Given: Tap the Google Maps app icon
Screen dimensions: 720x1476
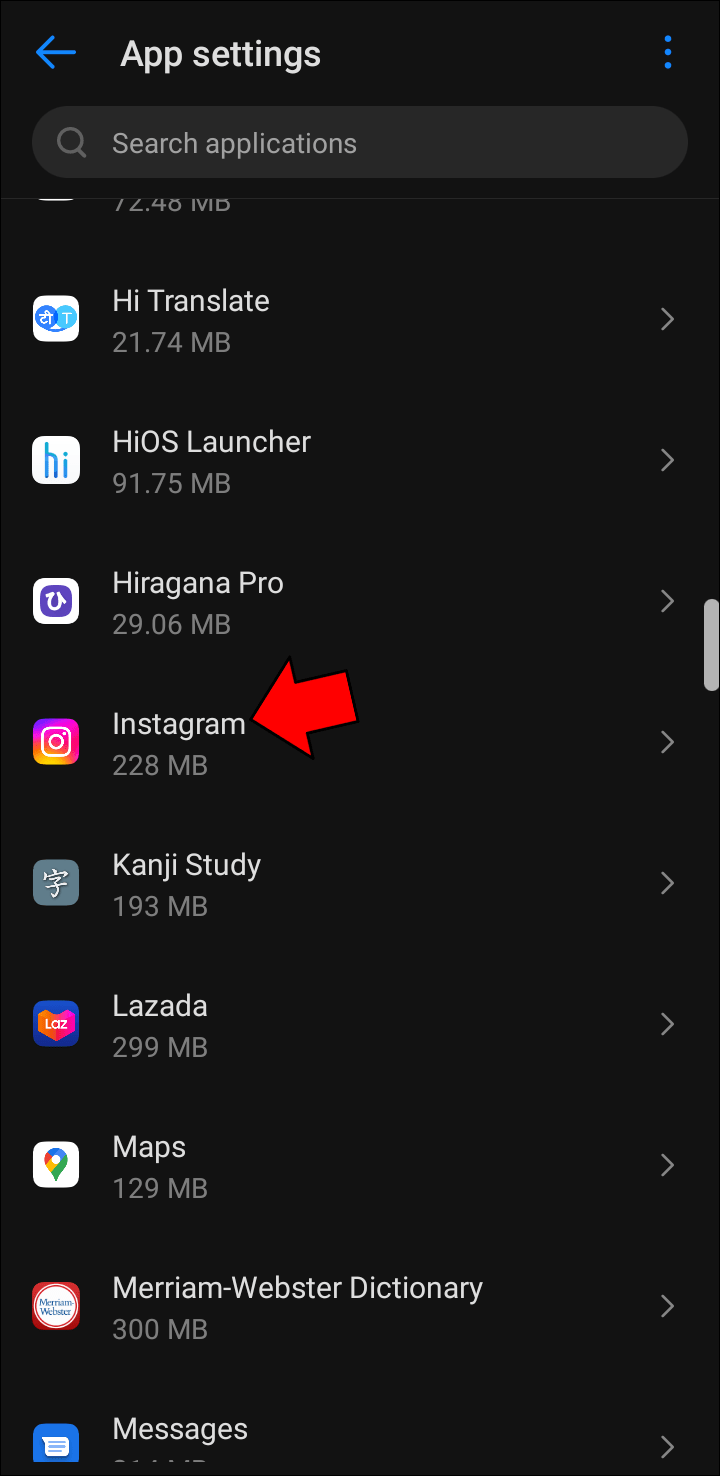Looking at the screenshot, I should 56,1164.
